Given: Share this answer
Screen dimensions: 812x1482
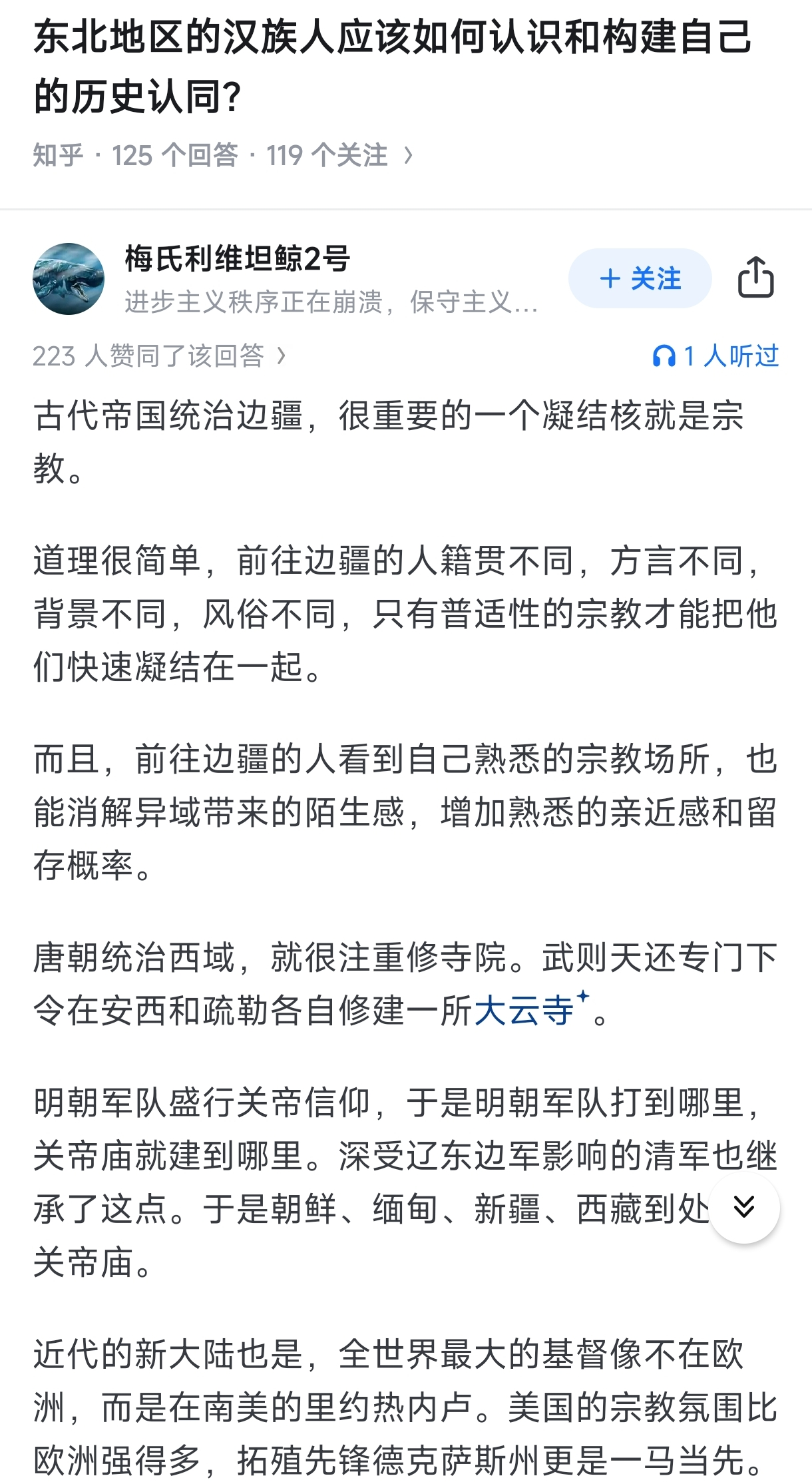Looking at the screenshot, I should (755, 278).
